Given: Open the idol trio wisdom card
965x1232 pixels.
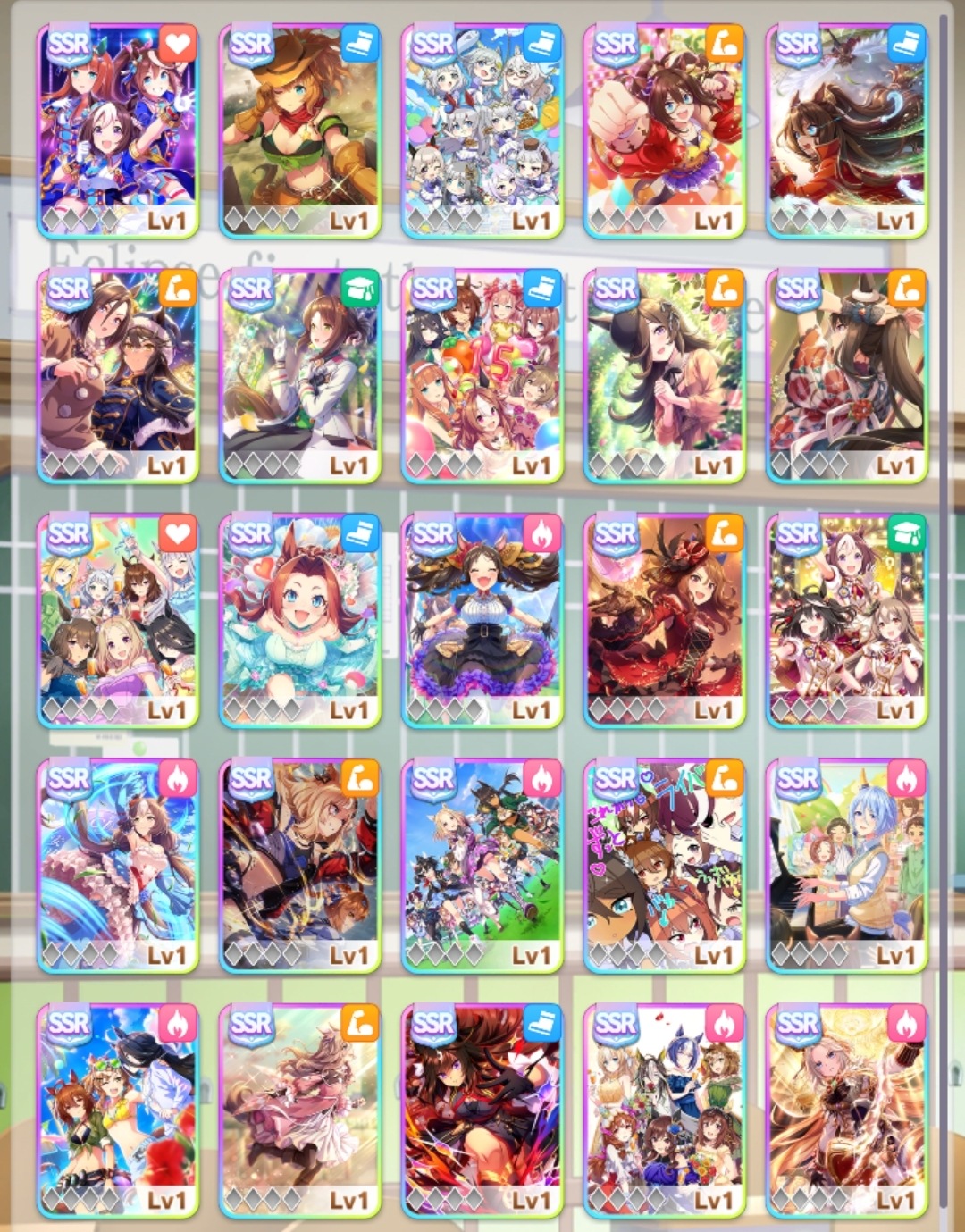Looking at the screenshot, I should point(846,621).
